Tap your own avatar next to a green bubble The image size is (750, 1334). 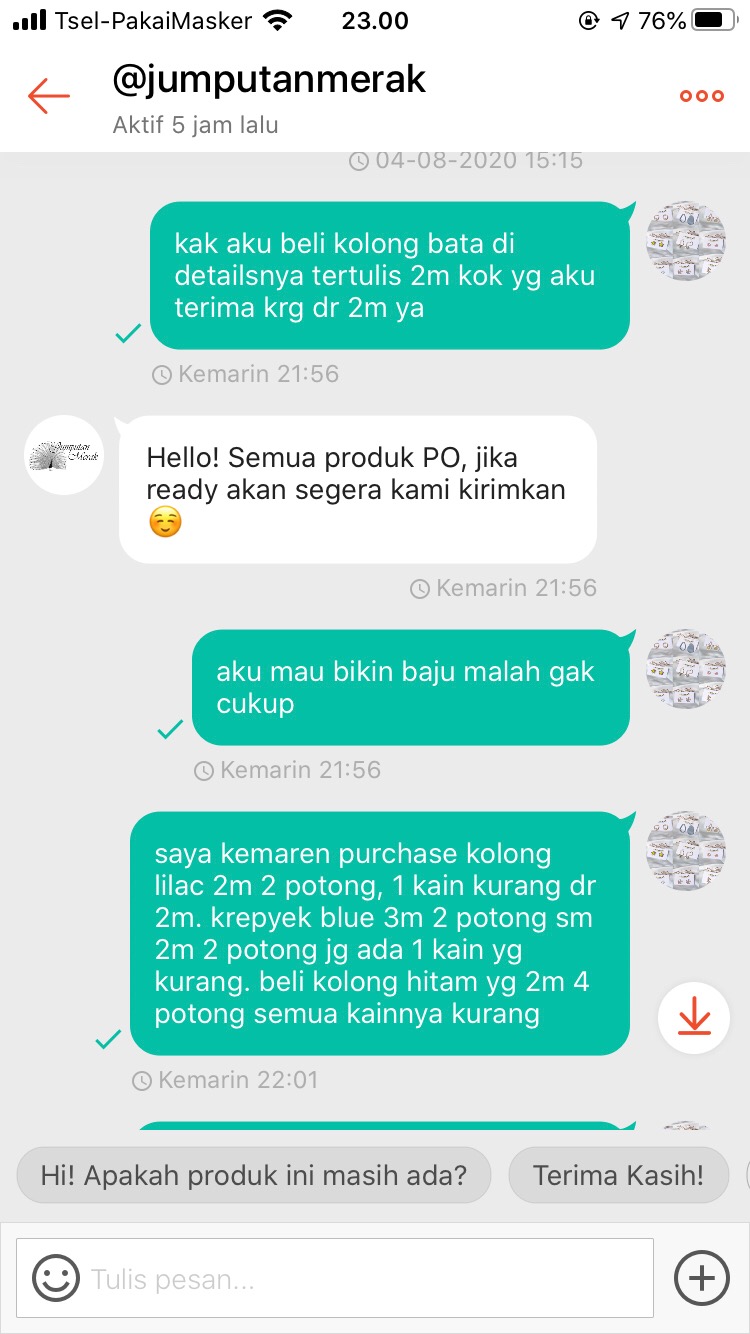click(685, 240)
